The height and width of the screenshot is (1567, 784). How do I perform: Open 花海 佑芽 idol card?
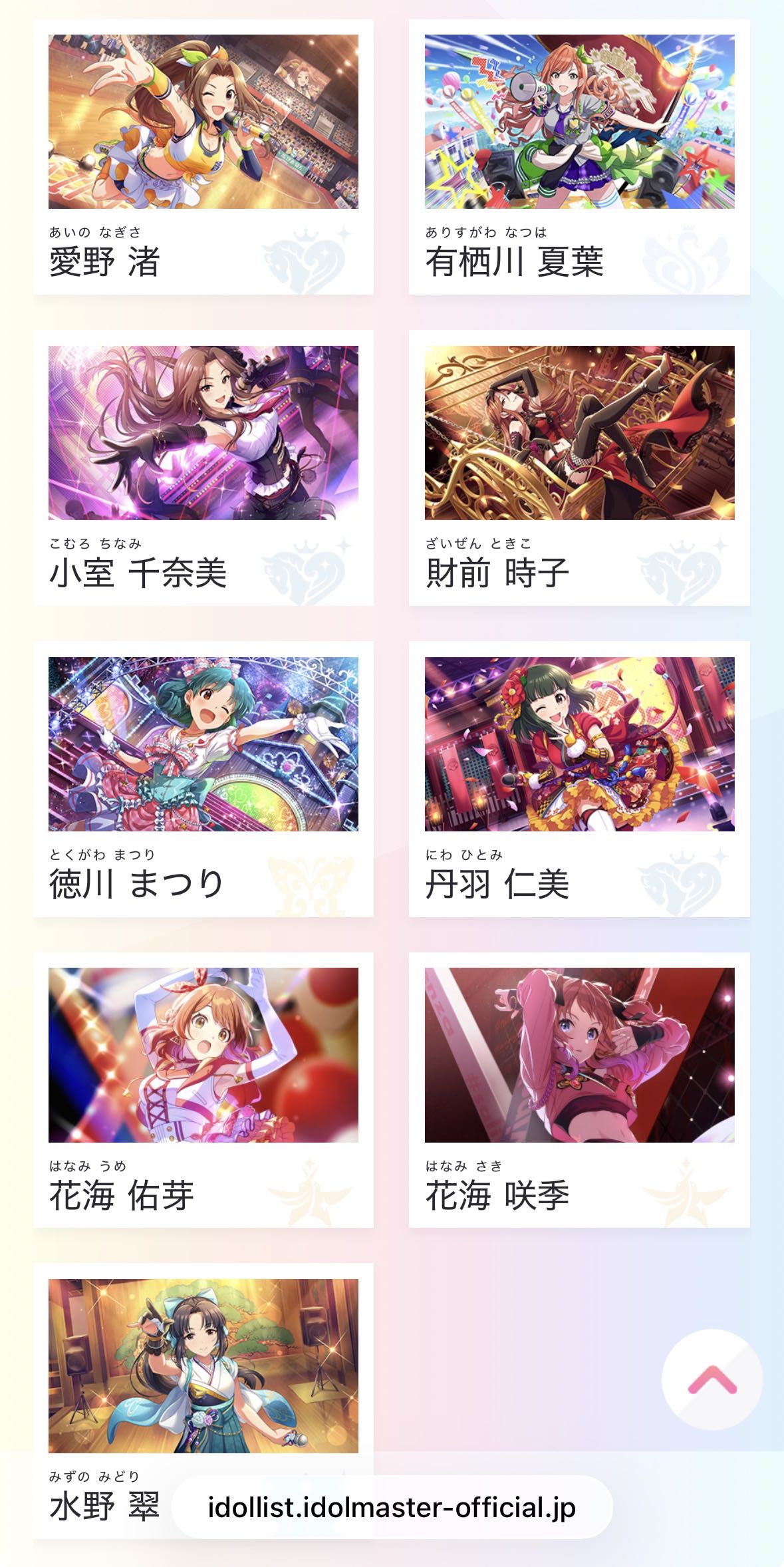[x=203, y=1089]
